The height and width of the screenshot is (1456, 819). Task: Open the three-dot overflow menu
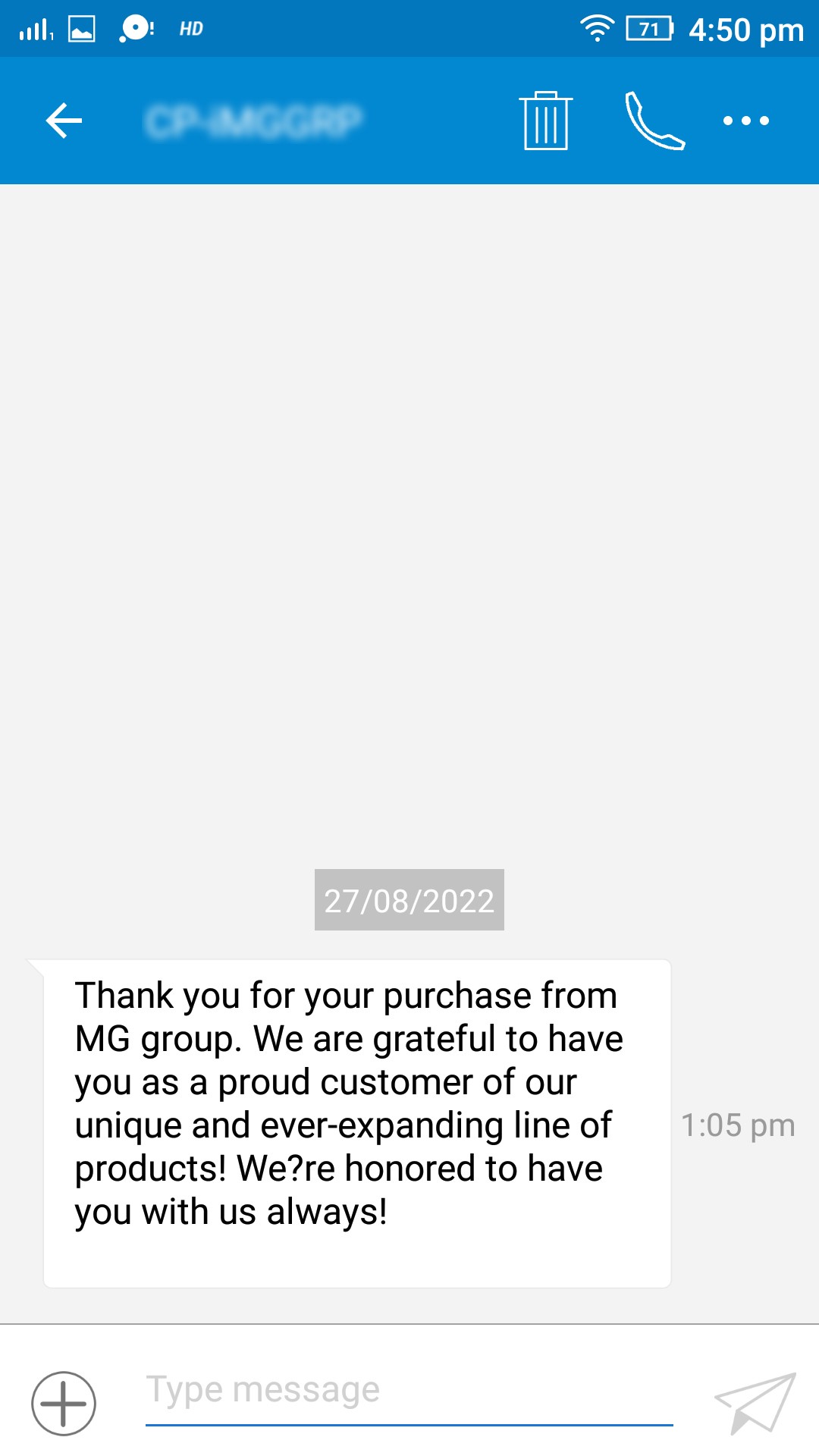[x=746, y=121]
